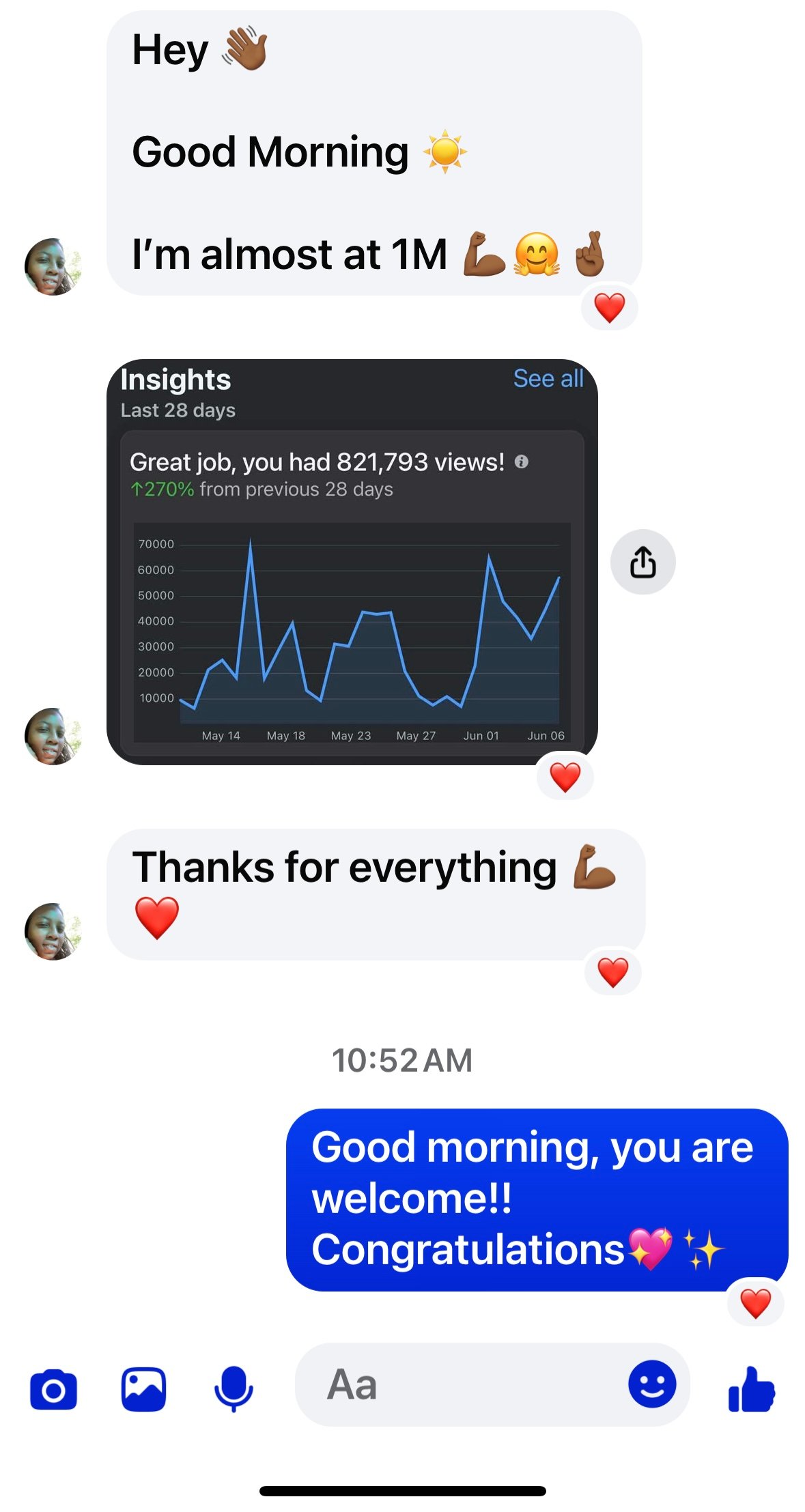The height and width of the screenshot is (1512, 805).
Task: Send a thumbs-up like
Action: (x=752, y=1389)
